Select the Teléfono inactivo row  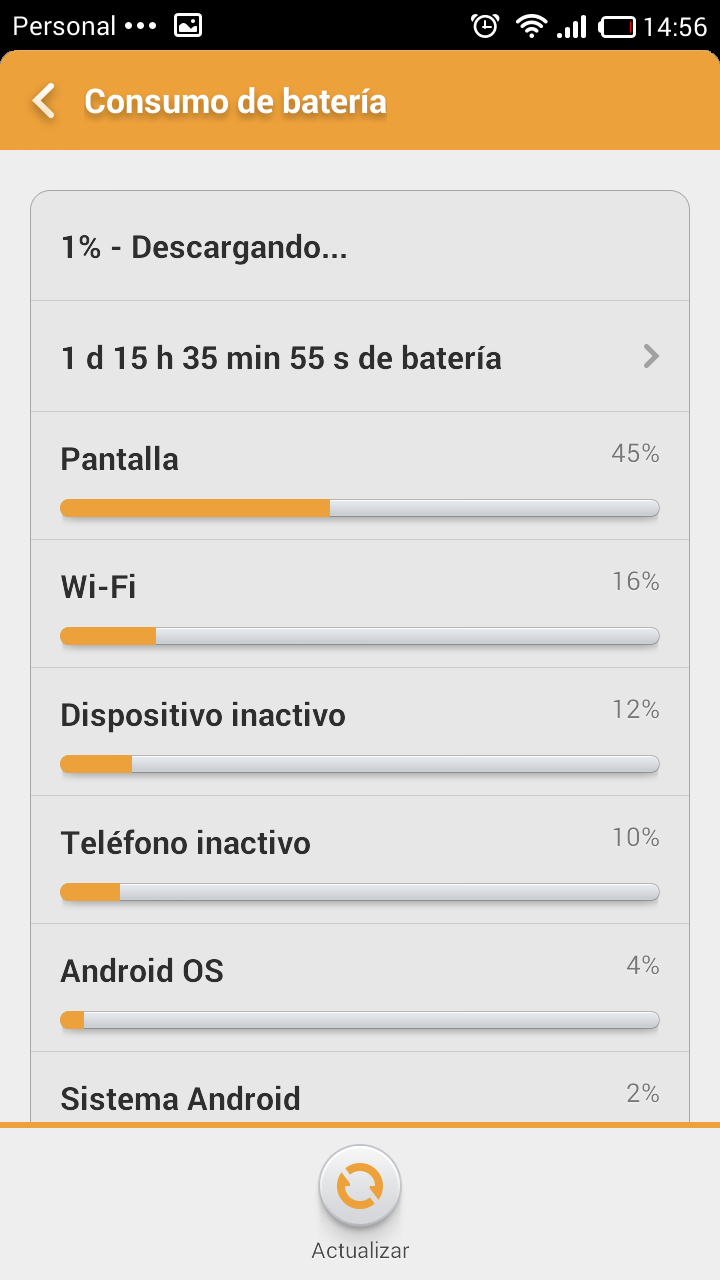[360, 860]
